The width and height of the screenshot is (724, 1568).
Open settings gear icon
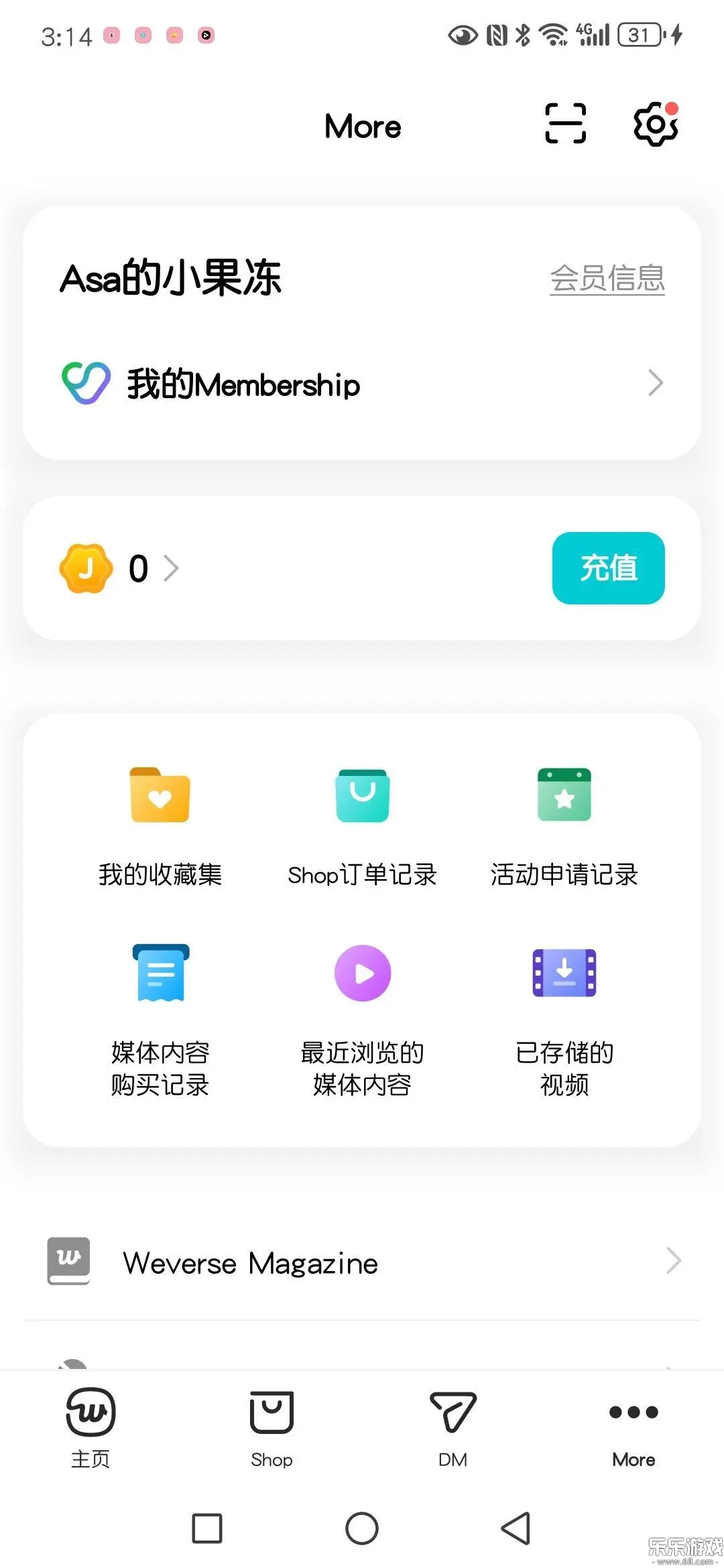655,124
